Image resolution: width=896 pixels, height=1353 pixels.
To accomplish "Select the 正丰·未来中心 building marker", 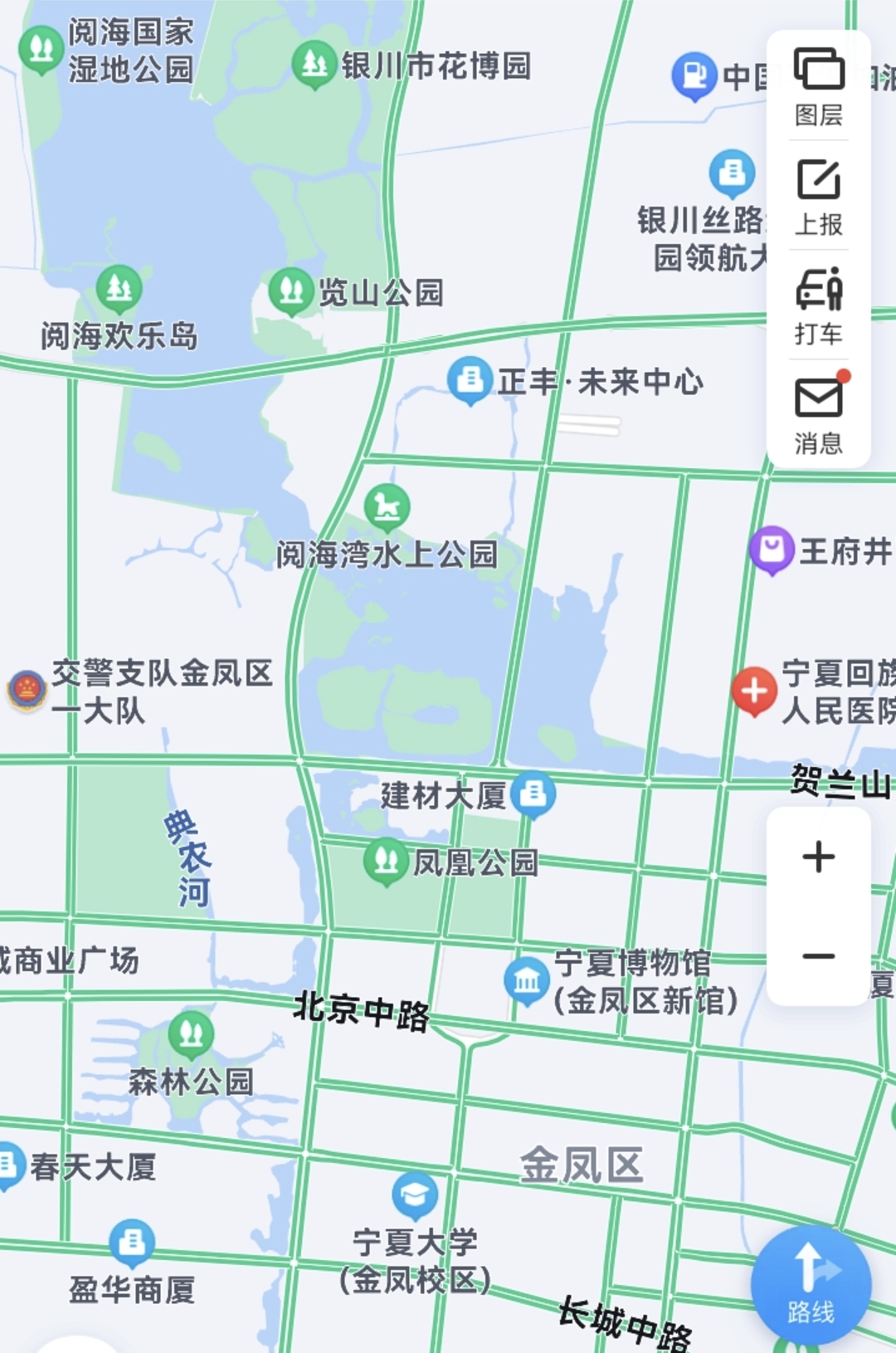I will [x=470, y=379].
